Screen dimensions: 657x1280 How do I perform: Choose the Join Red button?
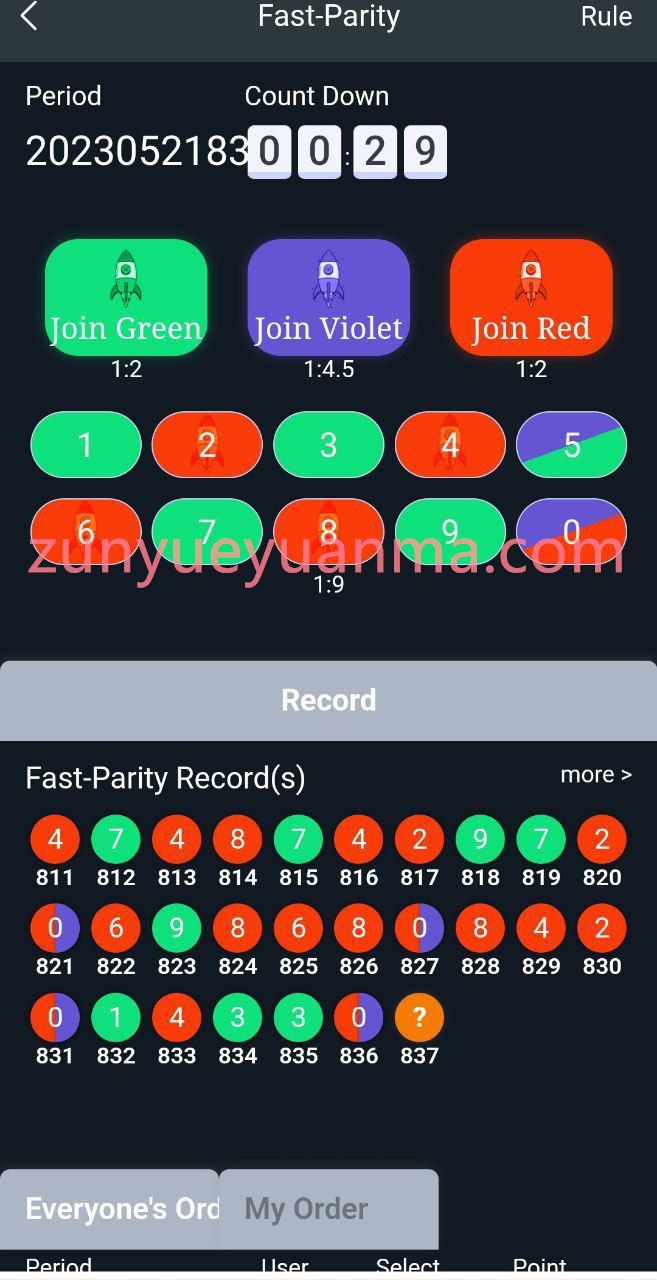click(531, 297)
